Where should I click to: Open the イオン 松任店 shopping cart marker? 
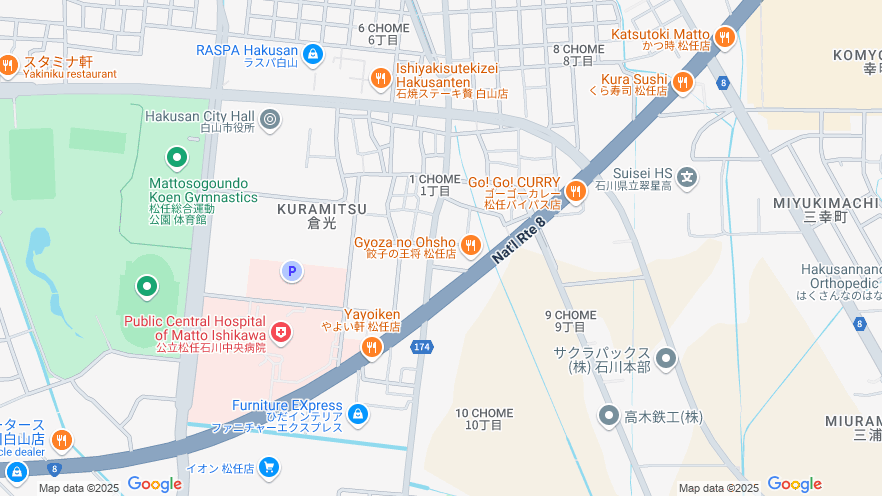coord(267,467)
